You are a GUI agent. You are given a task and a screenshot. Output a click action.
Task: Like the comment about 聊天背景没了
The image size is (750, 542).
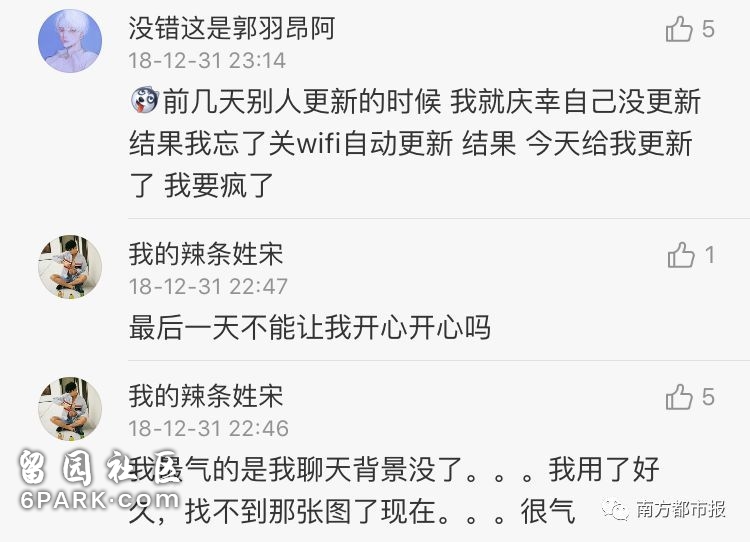tap(680, 397)
